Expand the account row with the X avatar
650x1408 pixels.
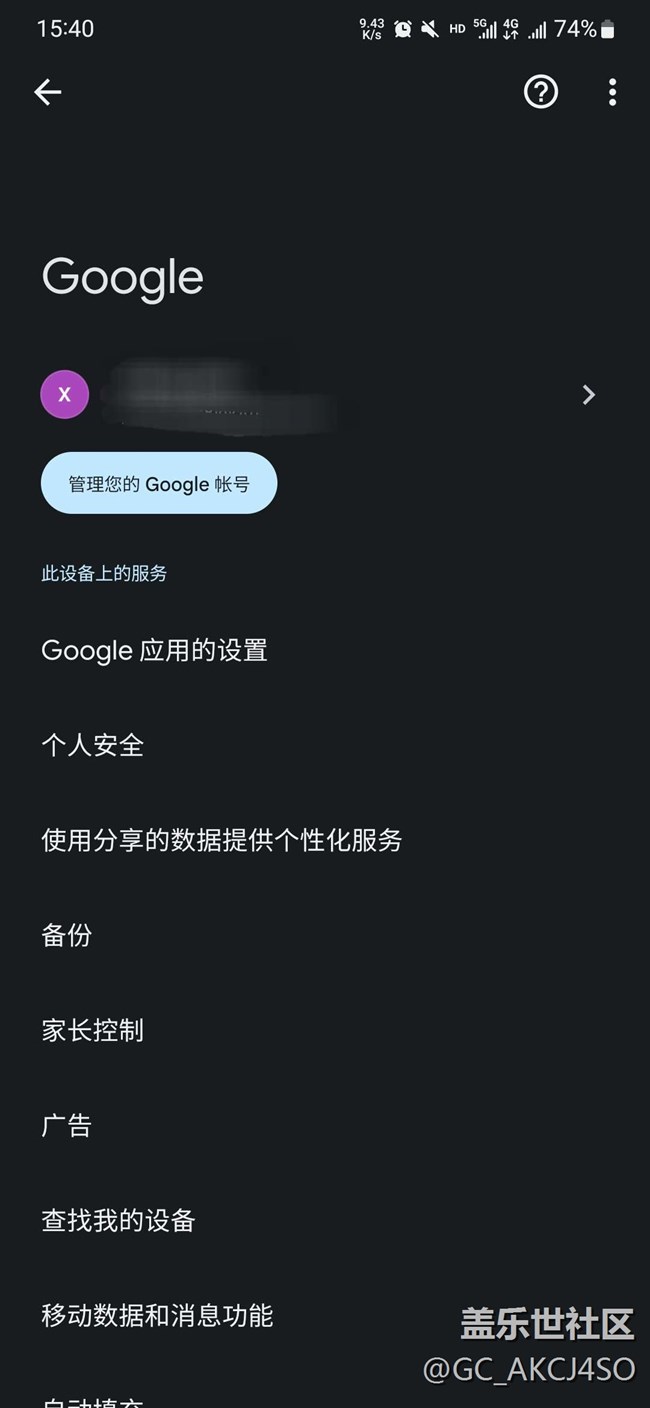point(325,395)
